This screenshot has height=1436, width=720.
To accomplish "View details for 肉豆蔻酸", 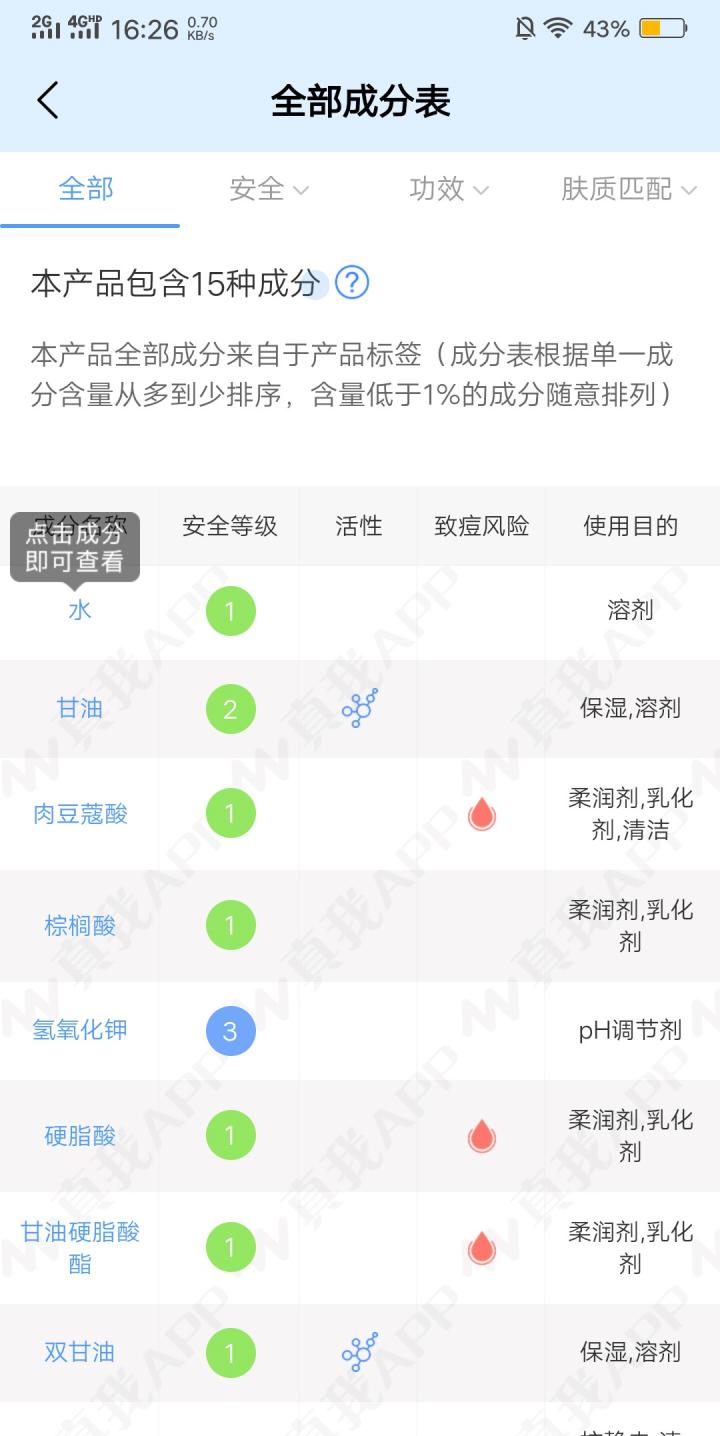I will pyautogui.click(x=80, y=814).
